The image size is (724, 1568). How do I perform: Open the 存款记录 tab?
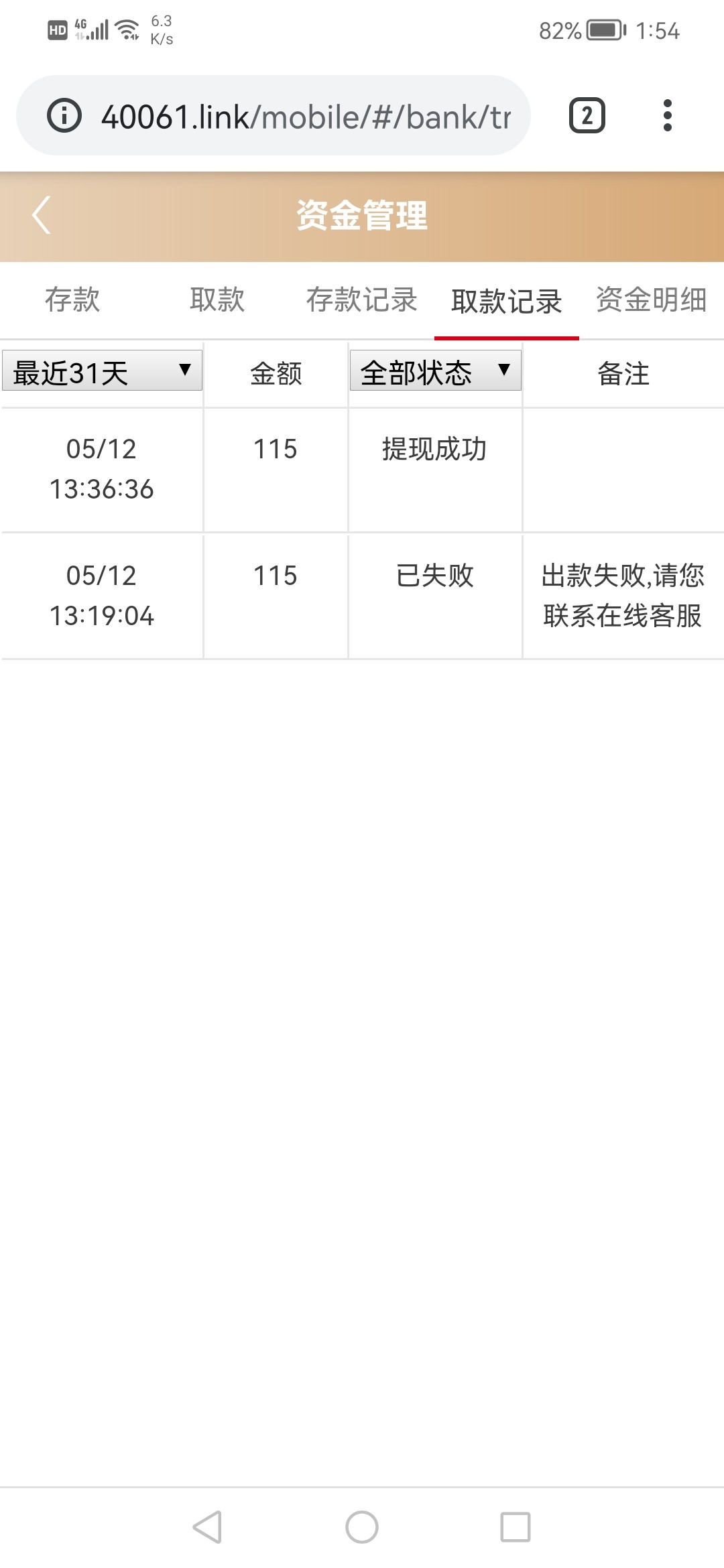tap(362, 300)
